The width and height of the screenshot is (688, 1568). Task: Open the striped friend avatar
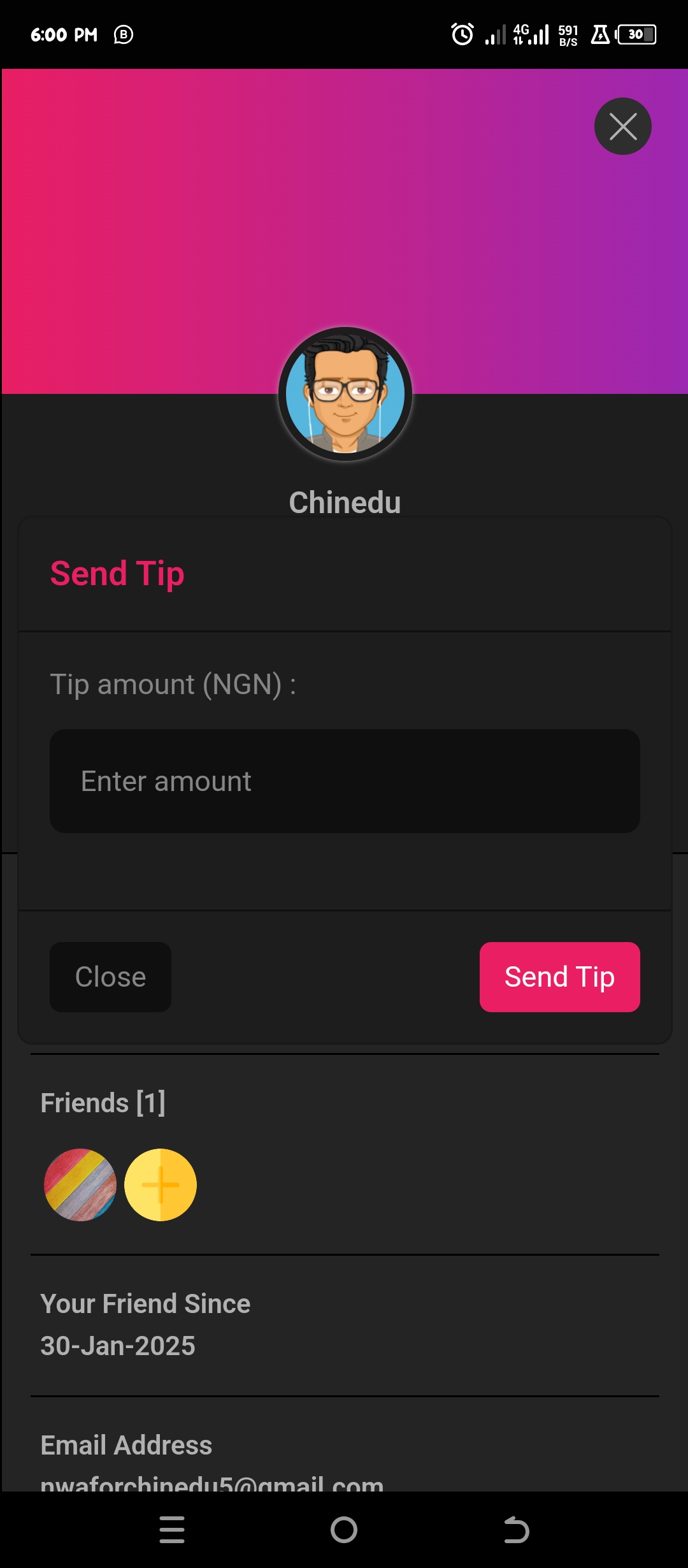coord(80,1185)
